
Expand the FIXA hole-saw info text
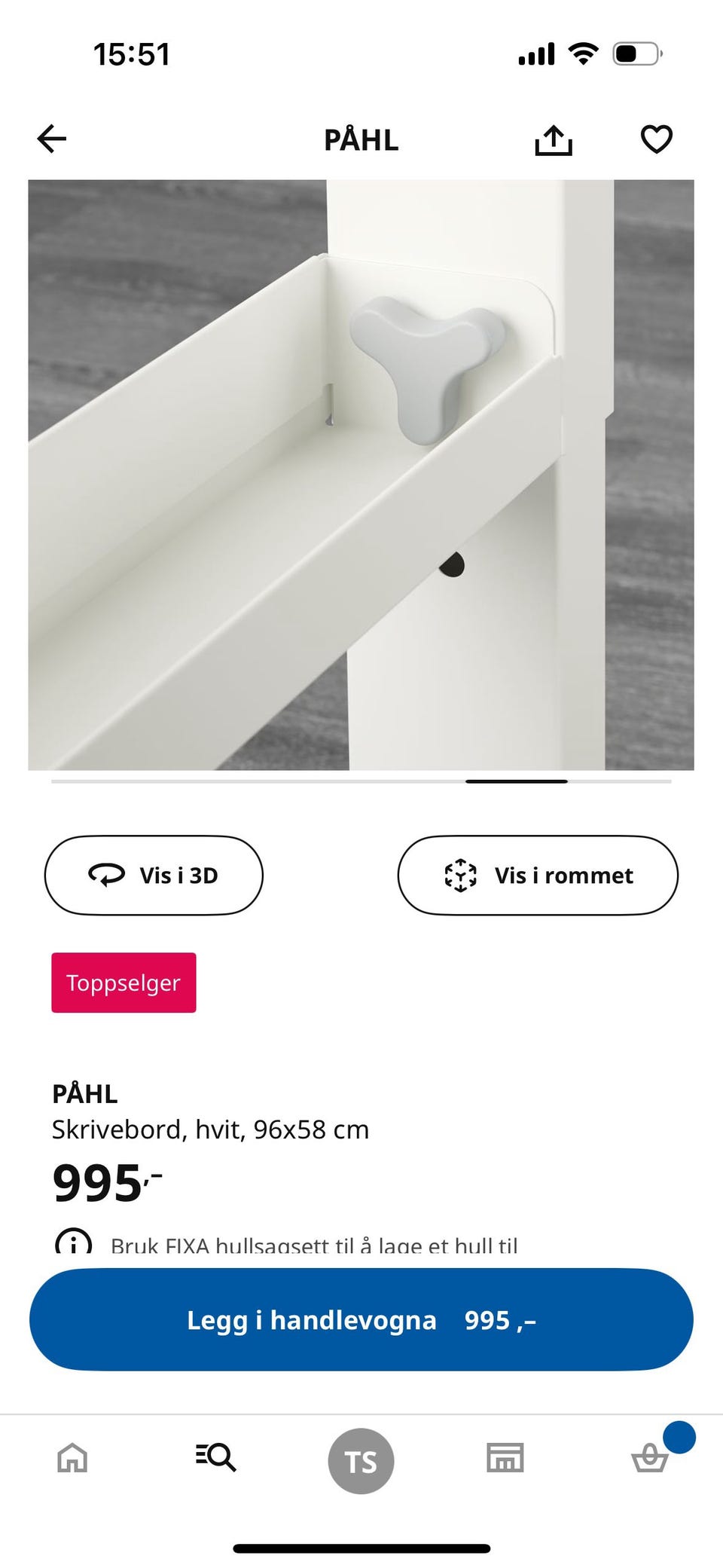315,1243
